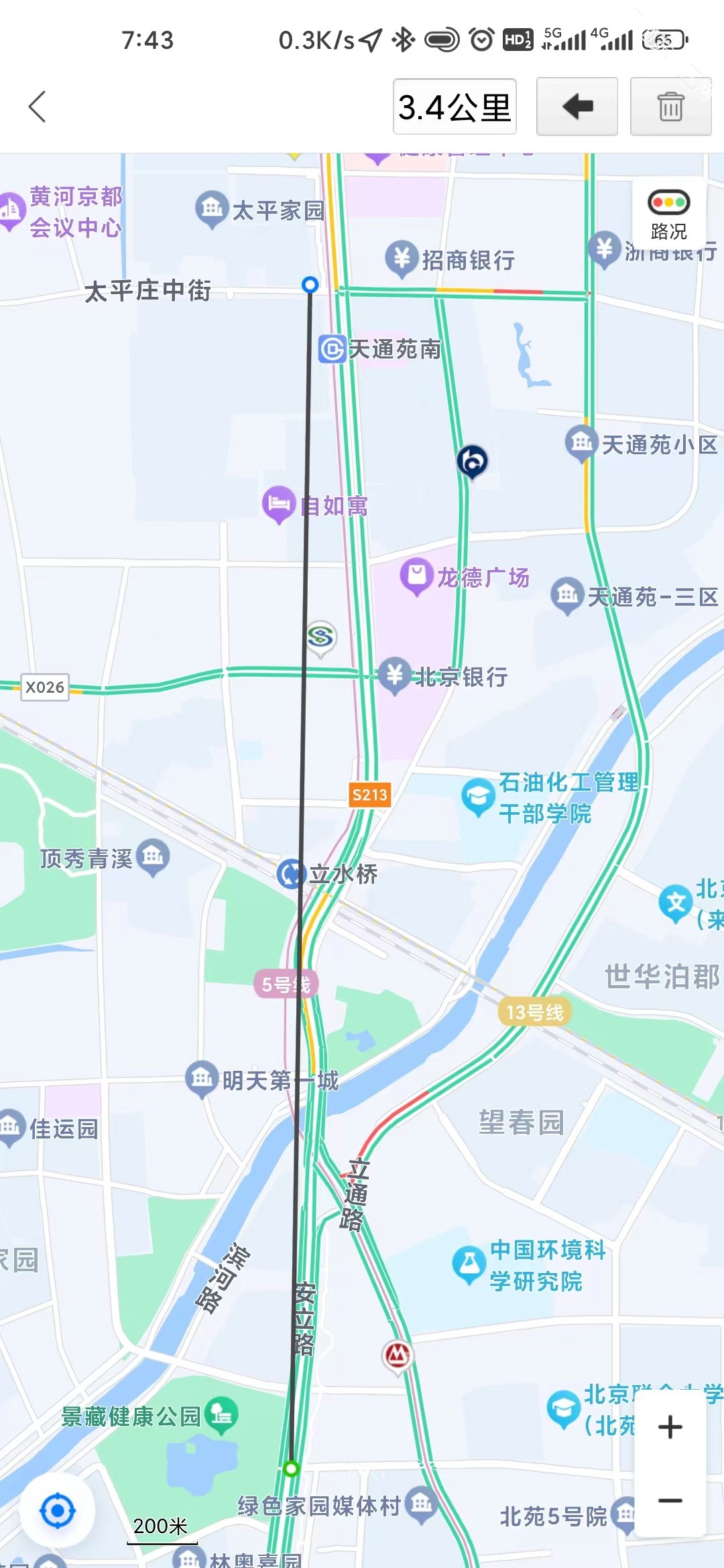The width and height of the screenshot is (724, 1568).
Task: Go back using the top-left arrow
Action: point(38,107)
